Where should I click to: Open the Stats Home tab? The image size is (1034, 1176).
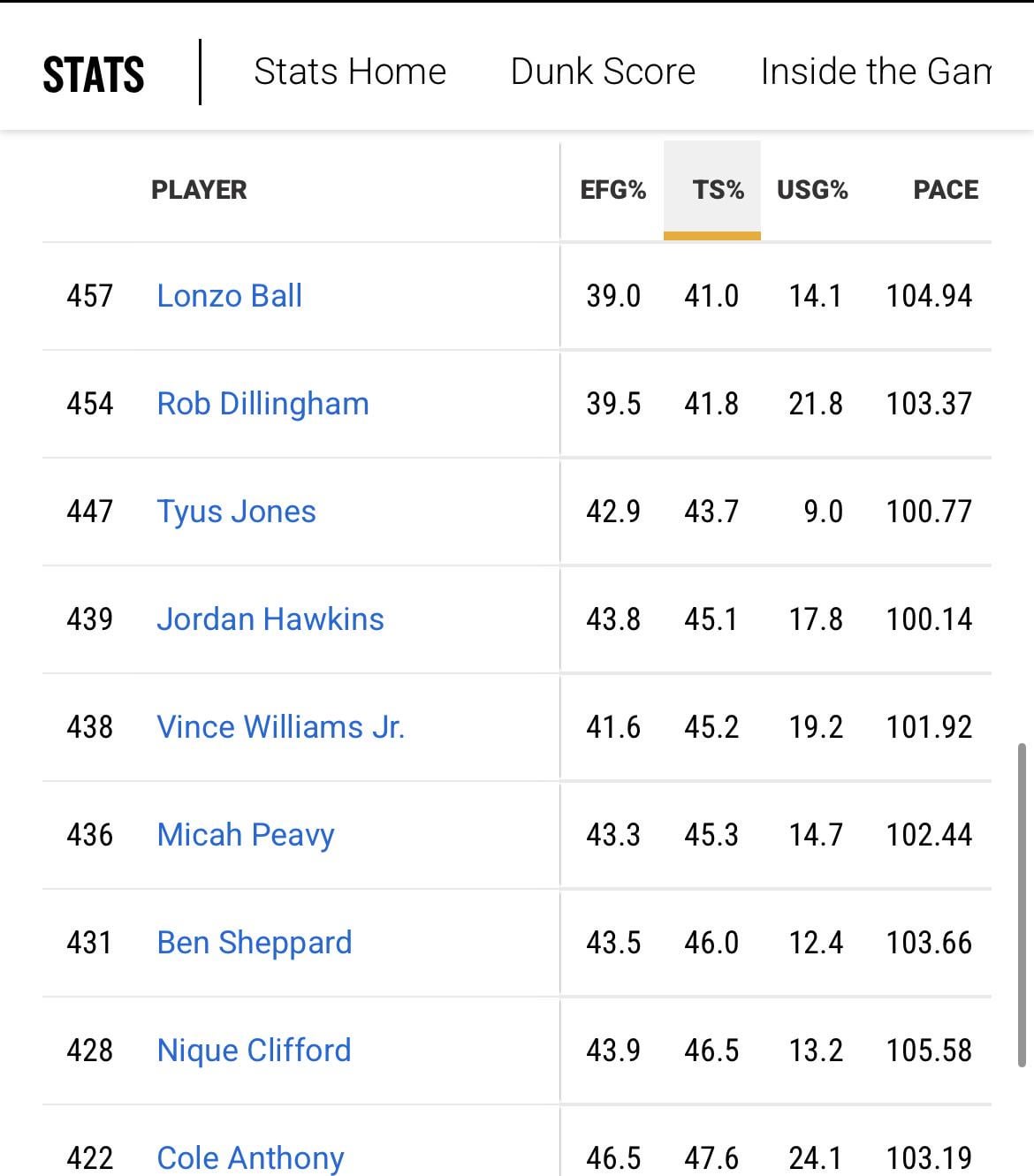[350, 72]
